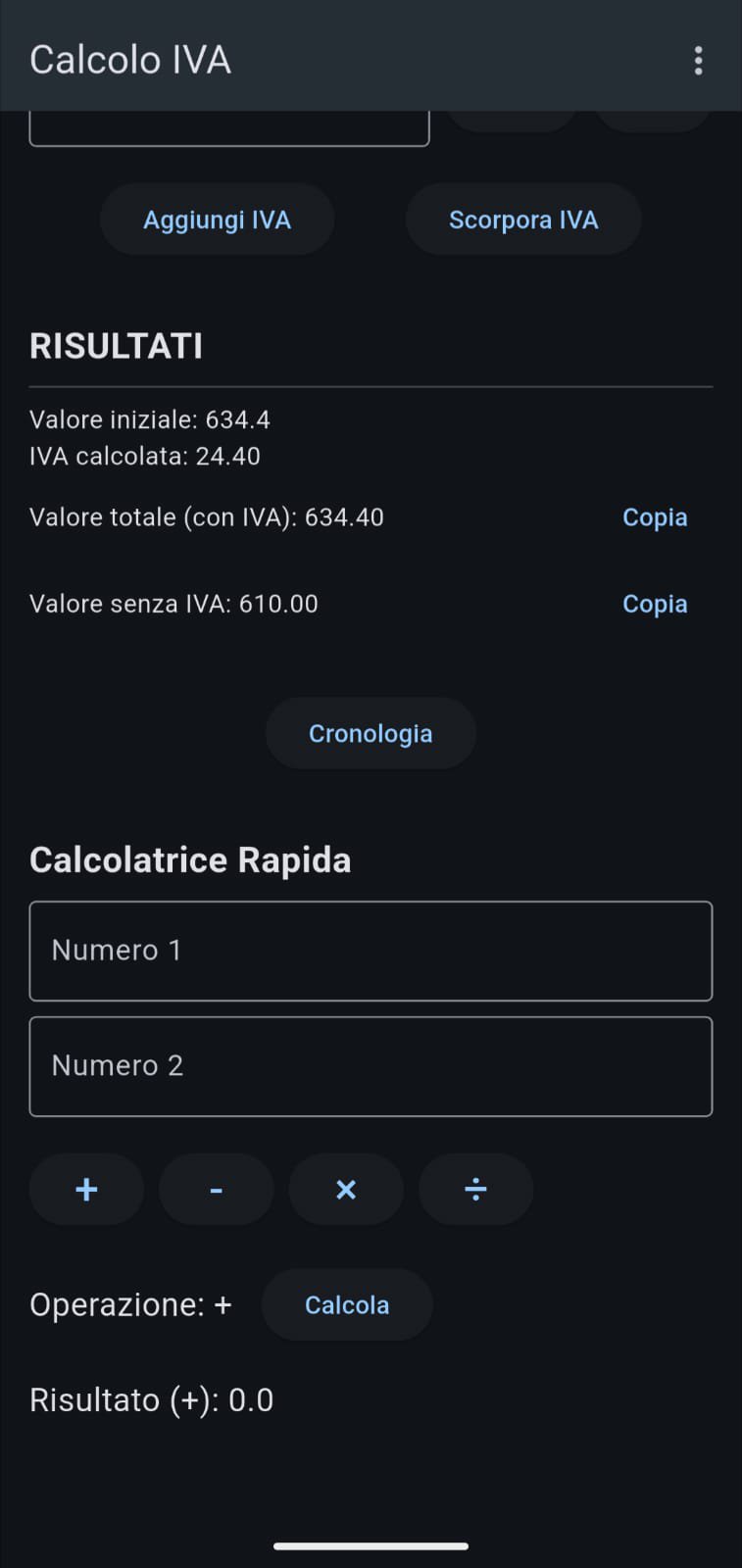Select the plus operation

point(86,1190)
